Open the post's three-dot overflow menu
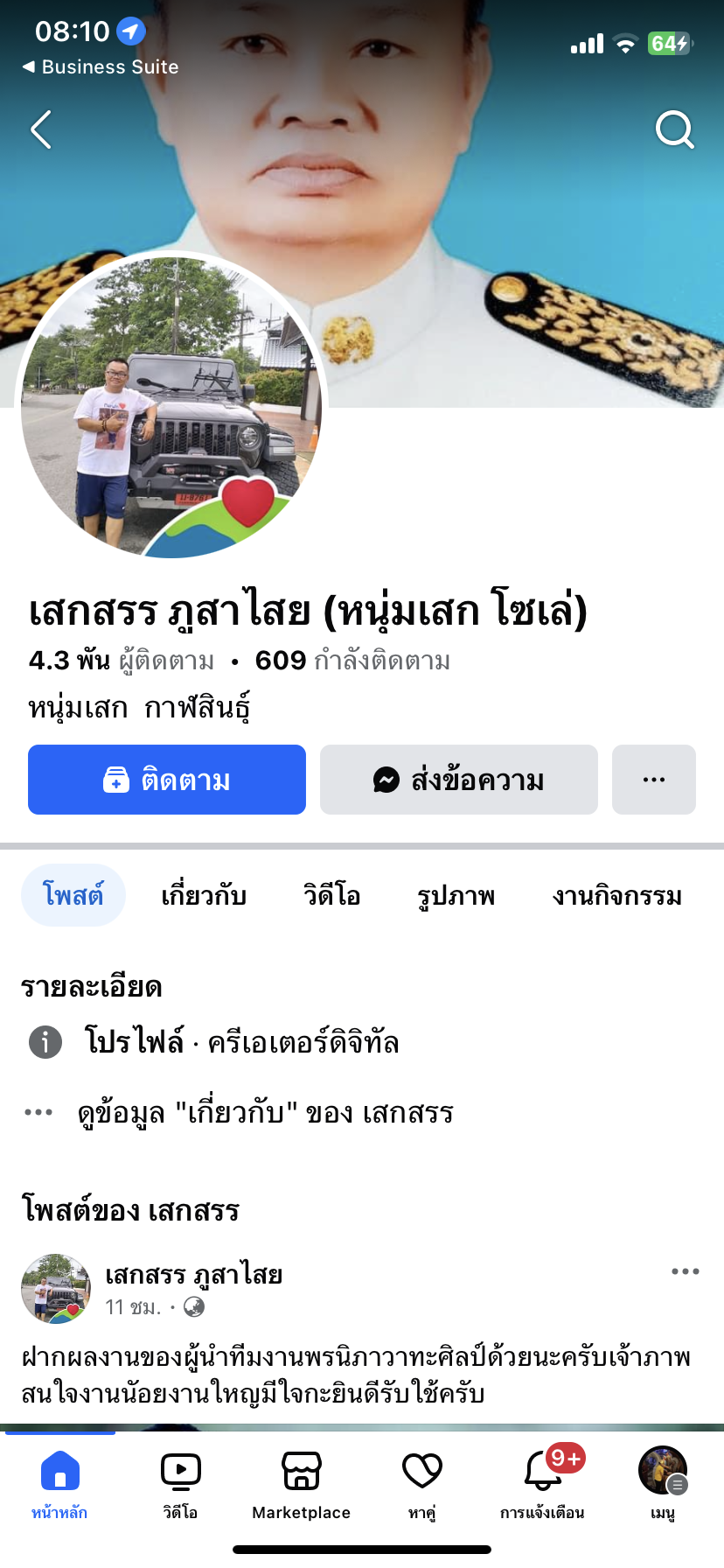 (685, 1271)
